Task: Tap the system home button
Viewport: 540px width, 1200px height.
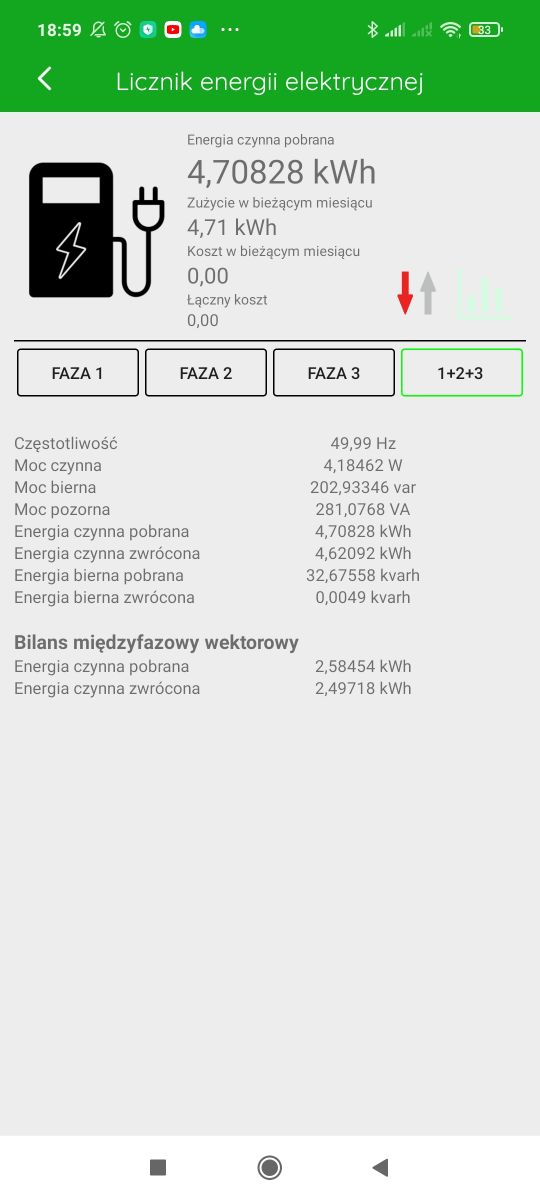Action: [269, 1167]
